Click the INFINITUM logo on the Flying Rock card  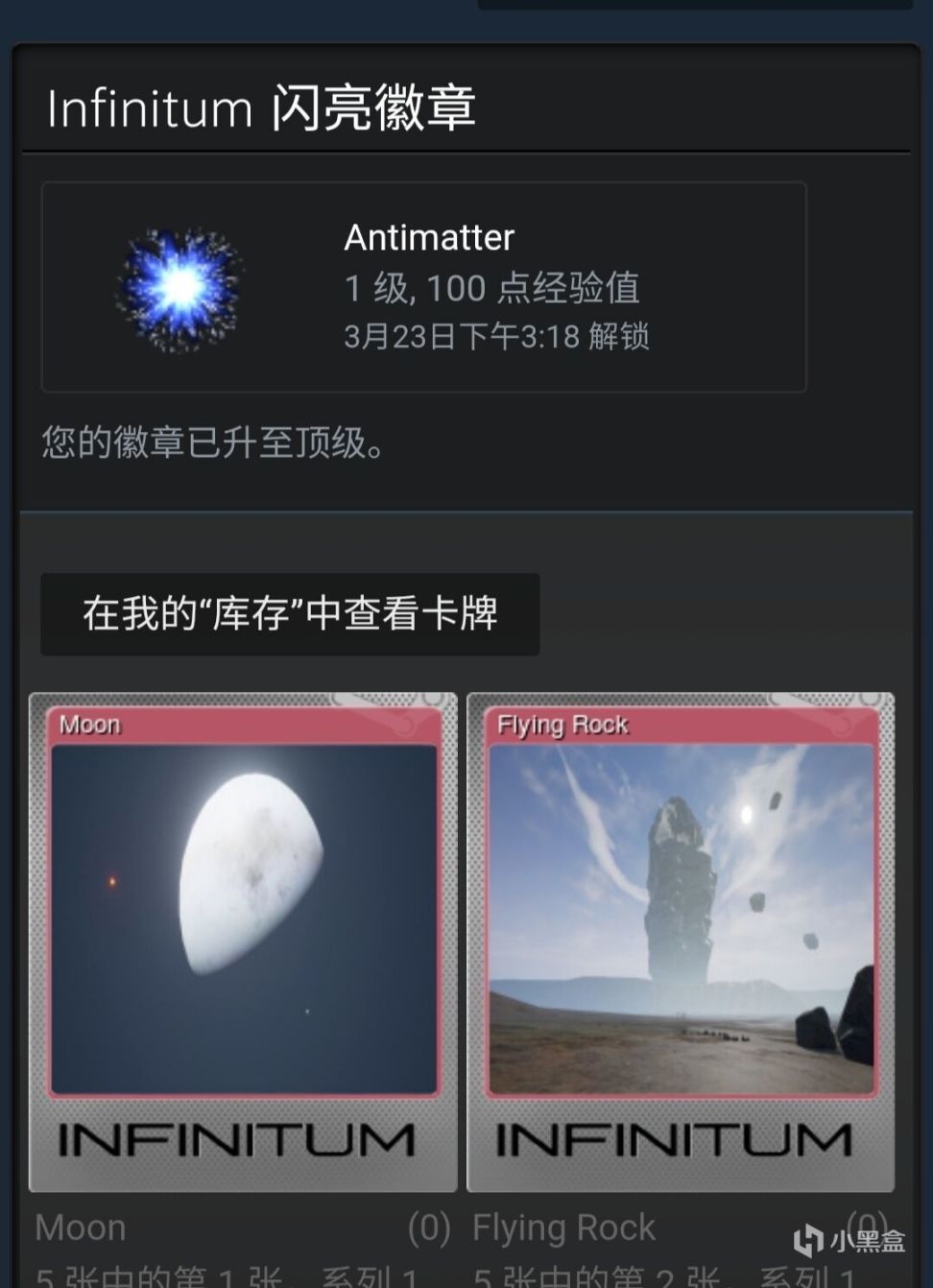click(x=679, y=1140)
